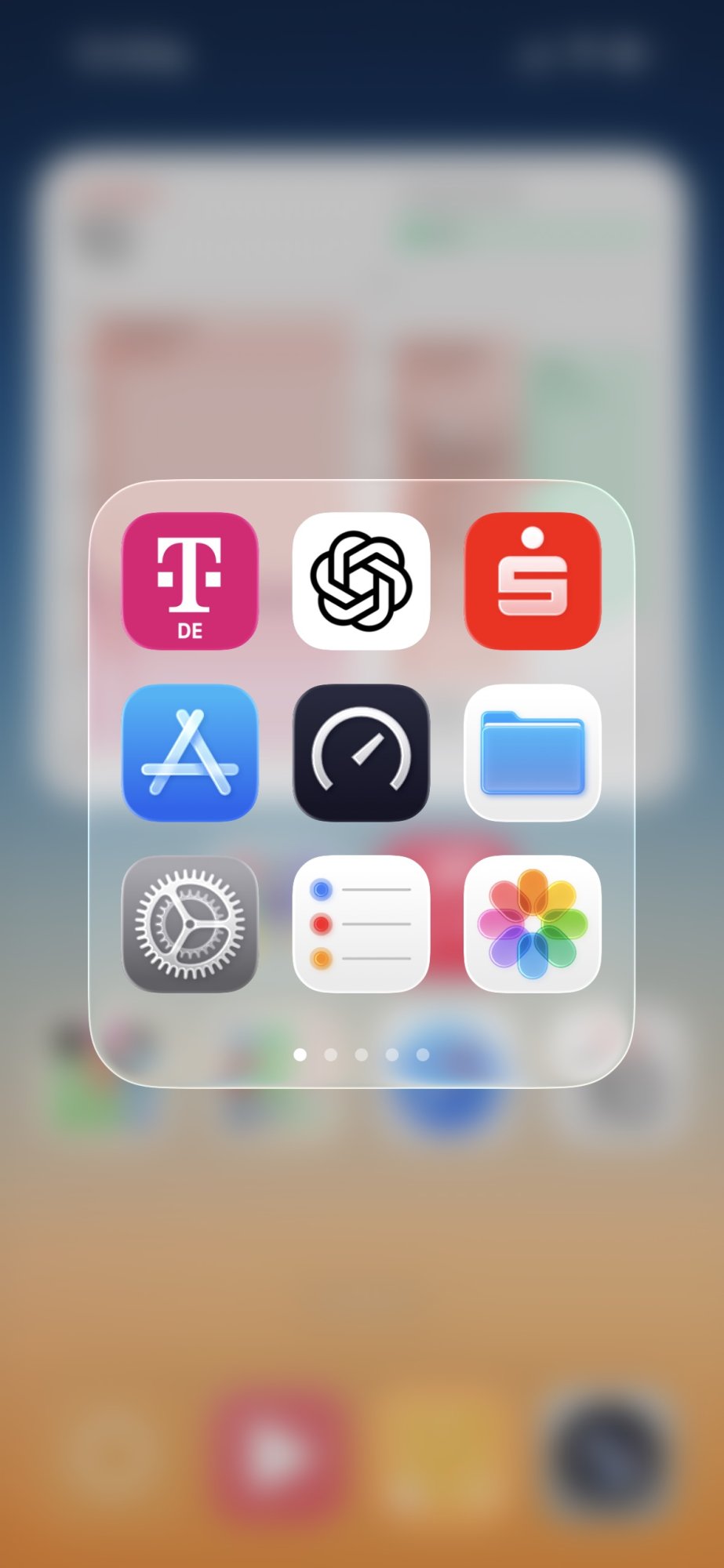Open the Sparkasse banking app
The image size is (724, 1568).
pyautogui.click(x=533, y=581)
